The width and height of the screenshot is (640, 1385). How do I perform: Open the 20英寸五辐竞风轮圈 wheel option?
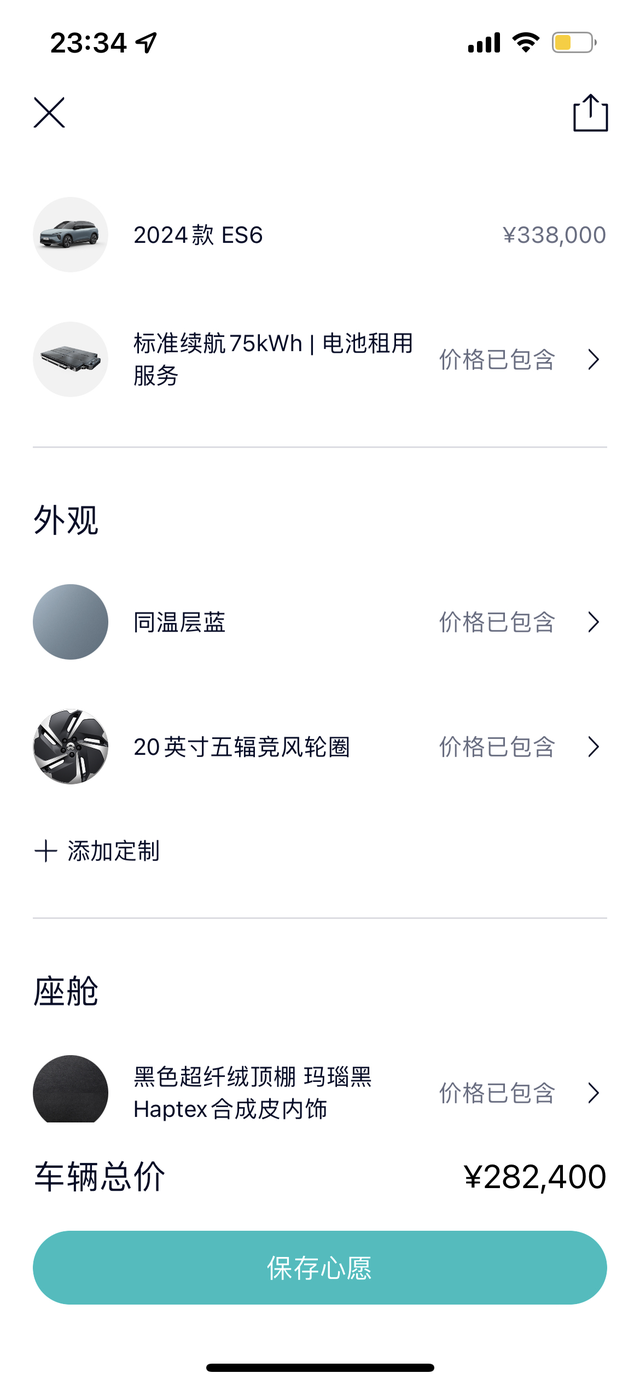pyautogui.click(x=320, y=747)
